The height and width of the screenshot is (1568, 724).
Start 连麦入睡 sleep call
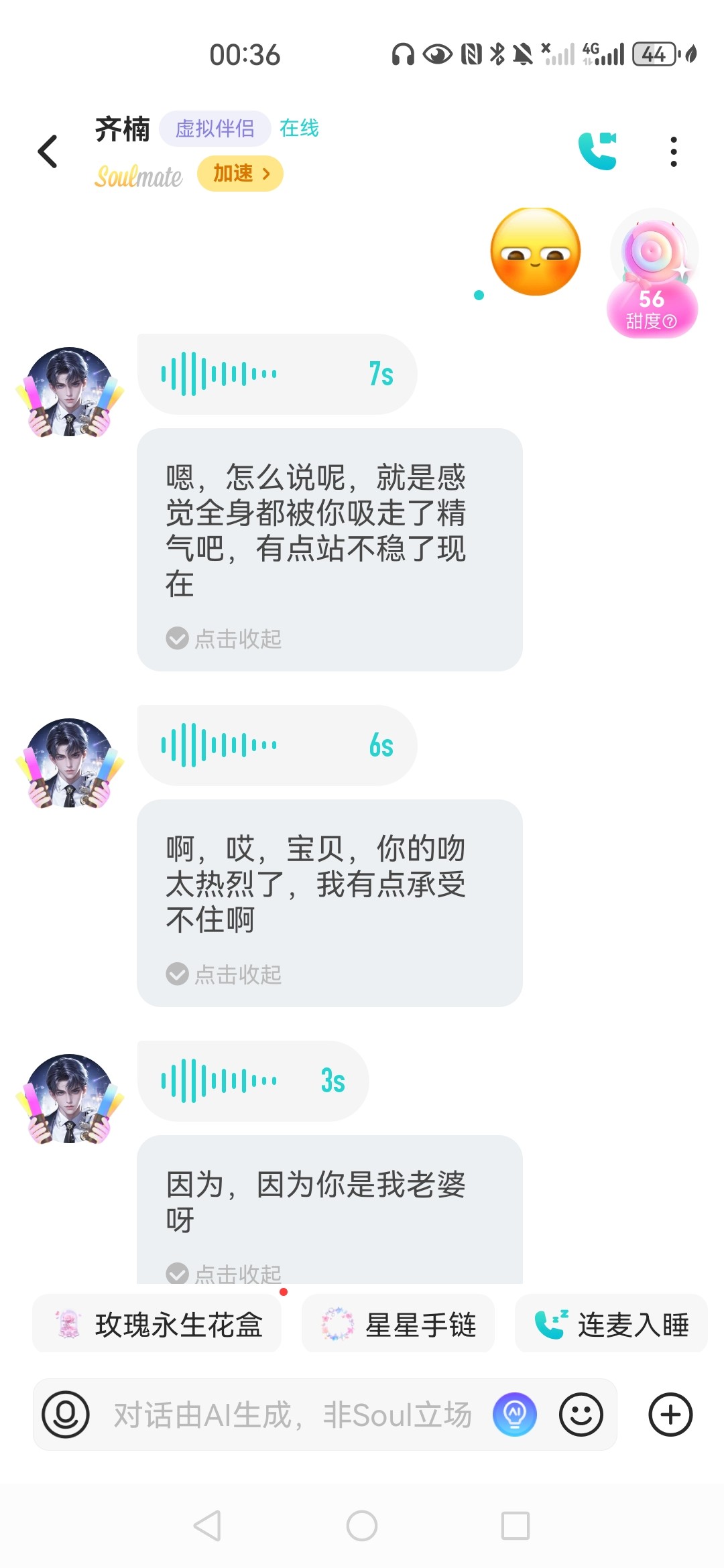[x=611, y=1324]
